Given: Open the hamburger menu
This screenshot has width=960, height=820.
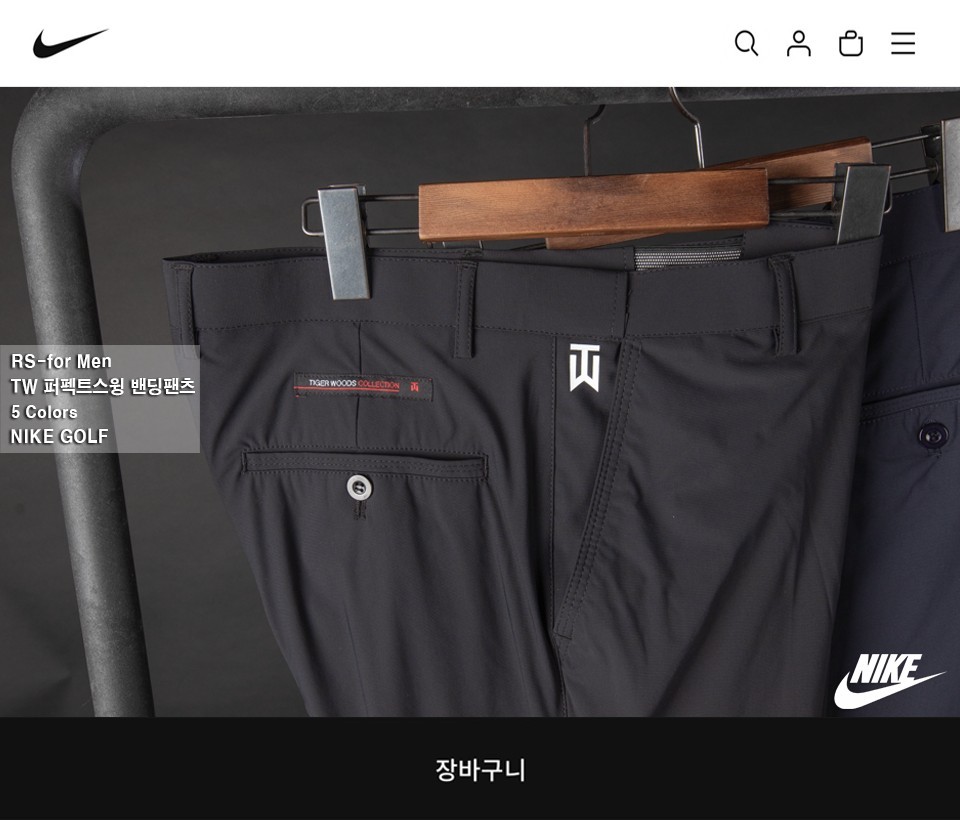Looking at the screenshot, I should point(902,43).
